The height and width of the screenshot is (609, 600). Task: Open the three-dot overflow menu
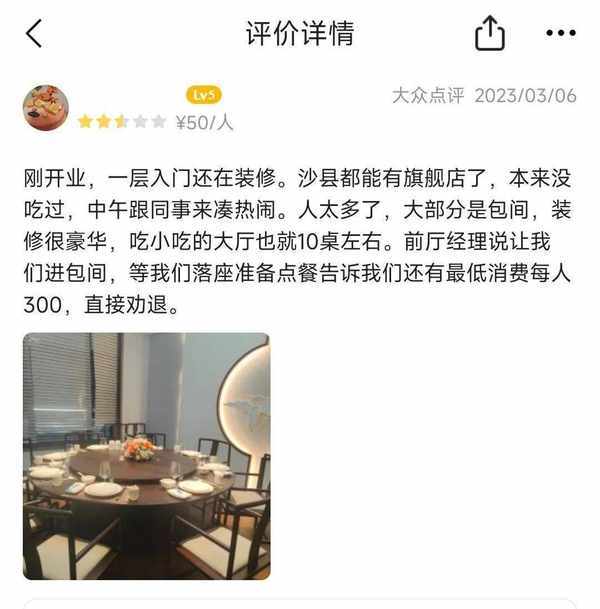[560, 34]
